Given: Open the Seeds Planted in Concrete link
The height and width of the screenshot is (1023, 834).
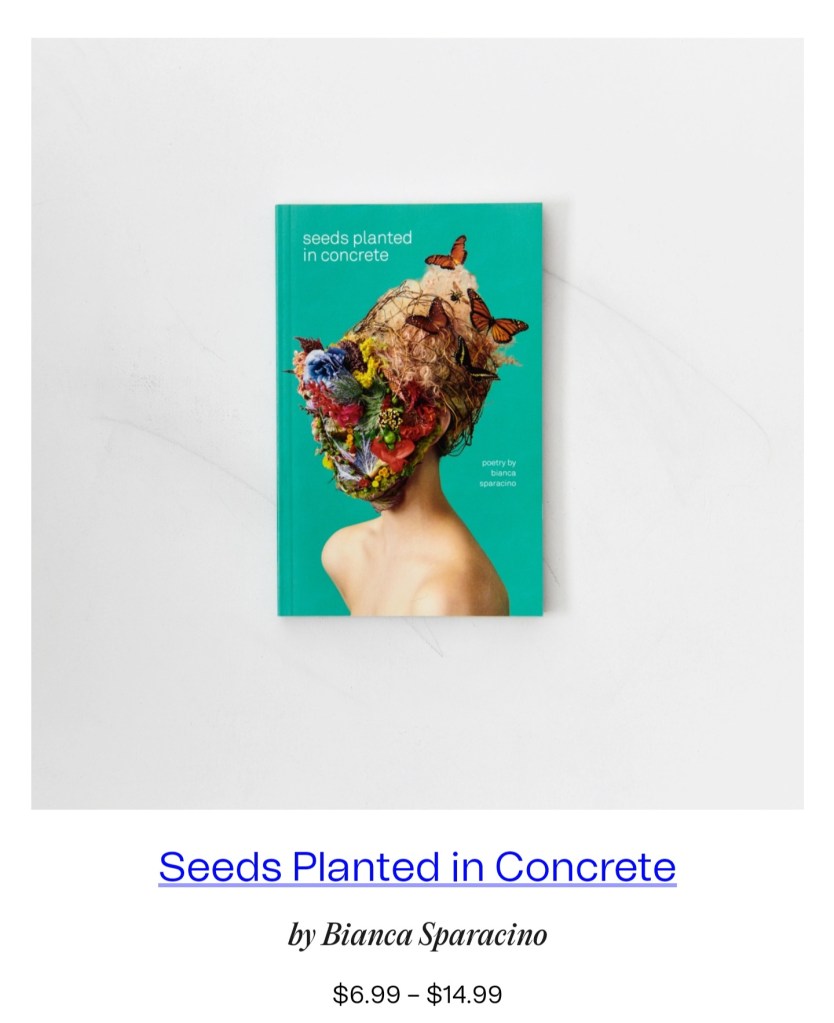Looking at the screenshot, I should (x=417, y=866).
